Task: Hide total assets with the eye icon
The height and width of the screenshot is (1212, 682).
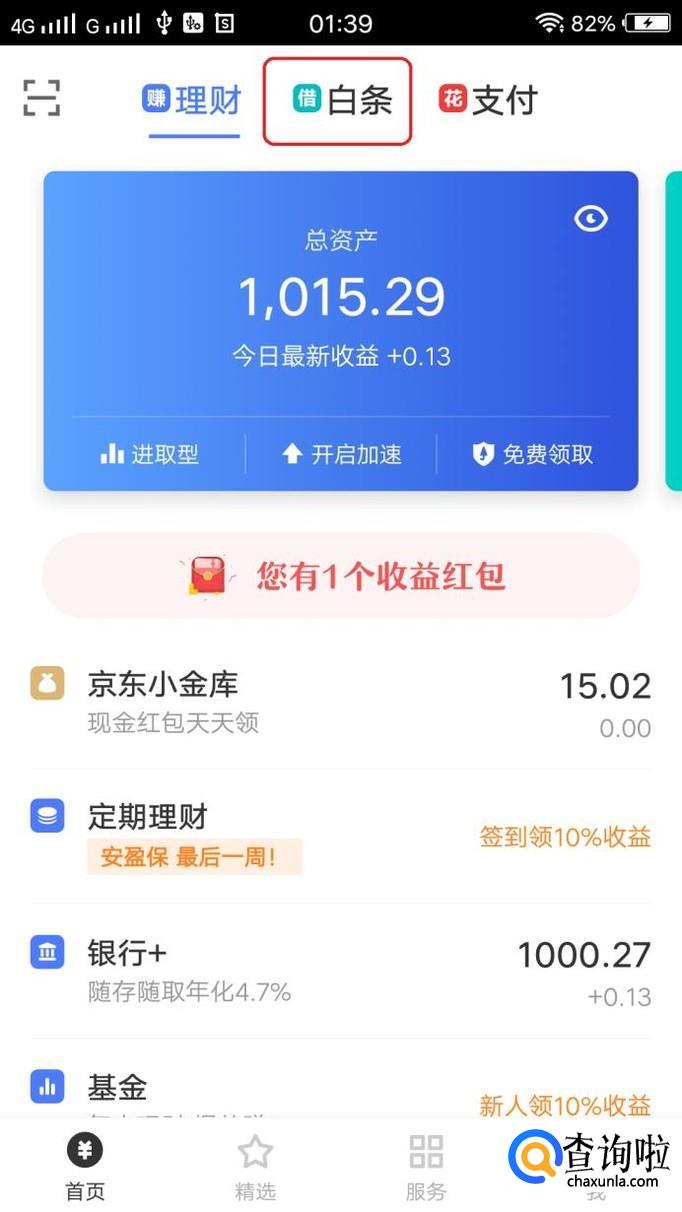Action: (x=590, y=218)
